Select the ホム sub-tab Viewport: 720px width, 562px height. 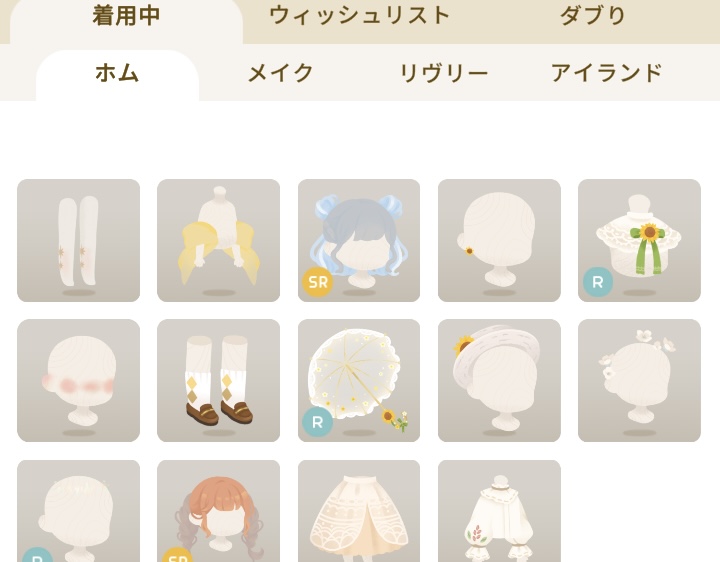click(x=117, y=73)
